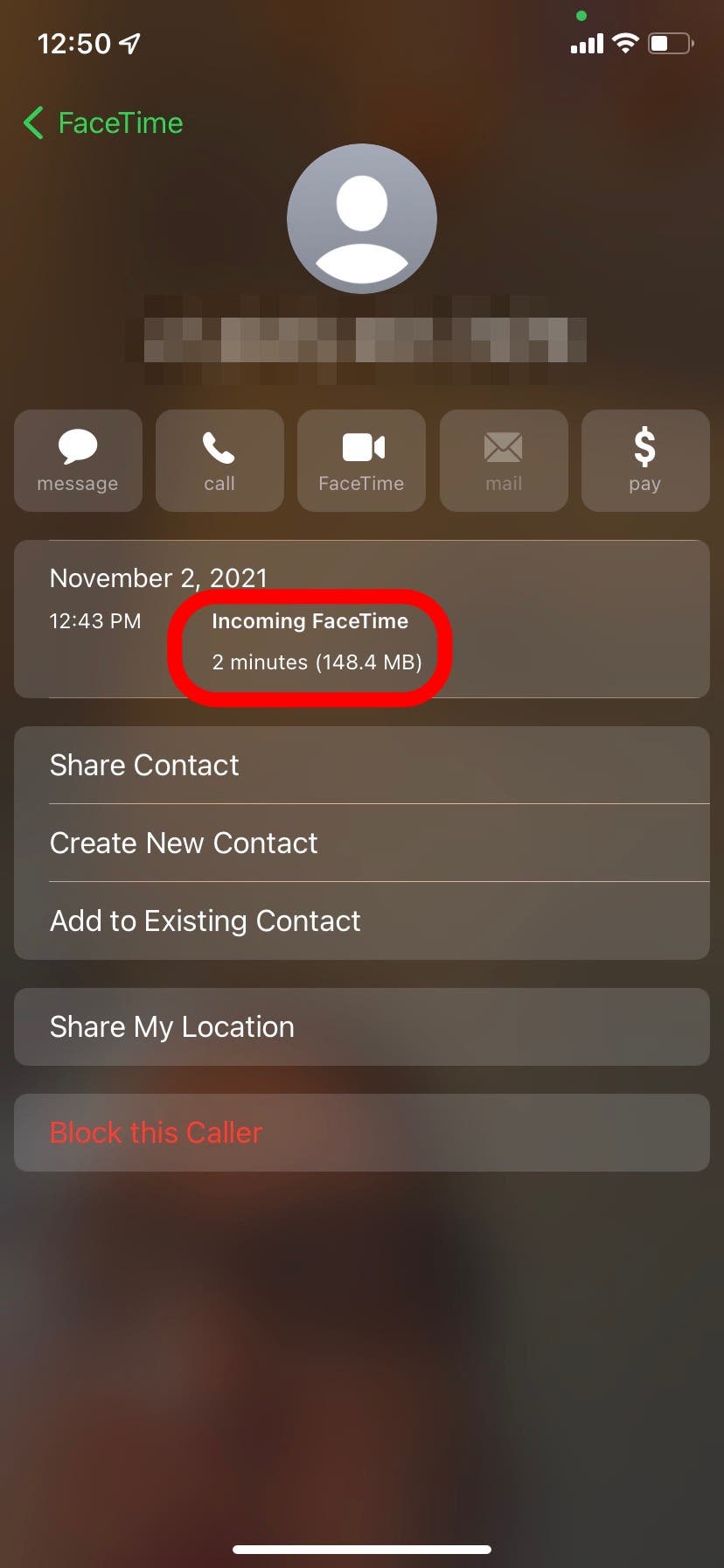
Task: Start a FaceTime video call
Action: [x=361, y=460]
